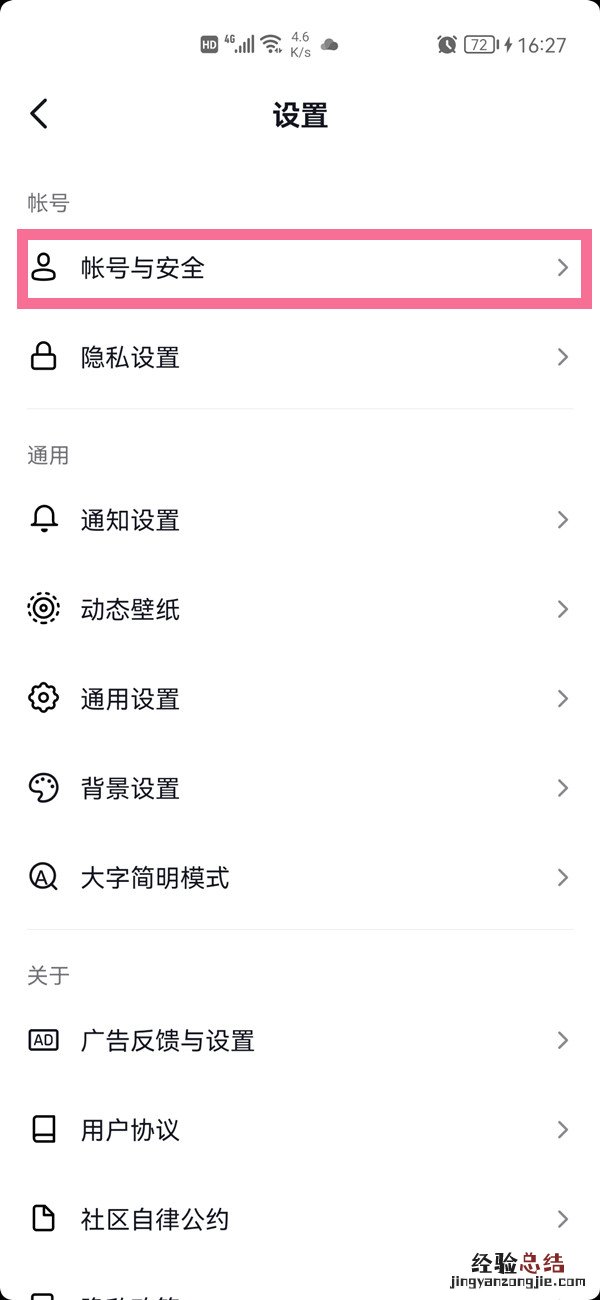Tap 大字简明模式 row
Screen dimensions: 600x1300
300,878
